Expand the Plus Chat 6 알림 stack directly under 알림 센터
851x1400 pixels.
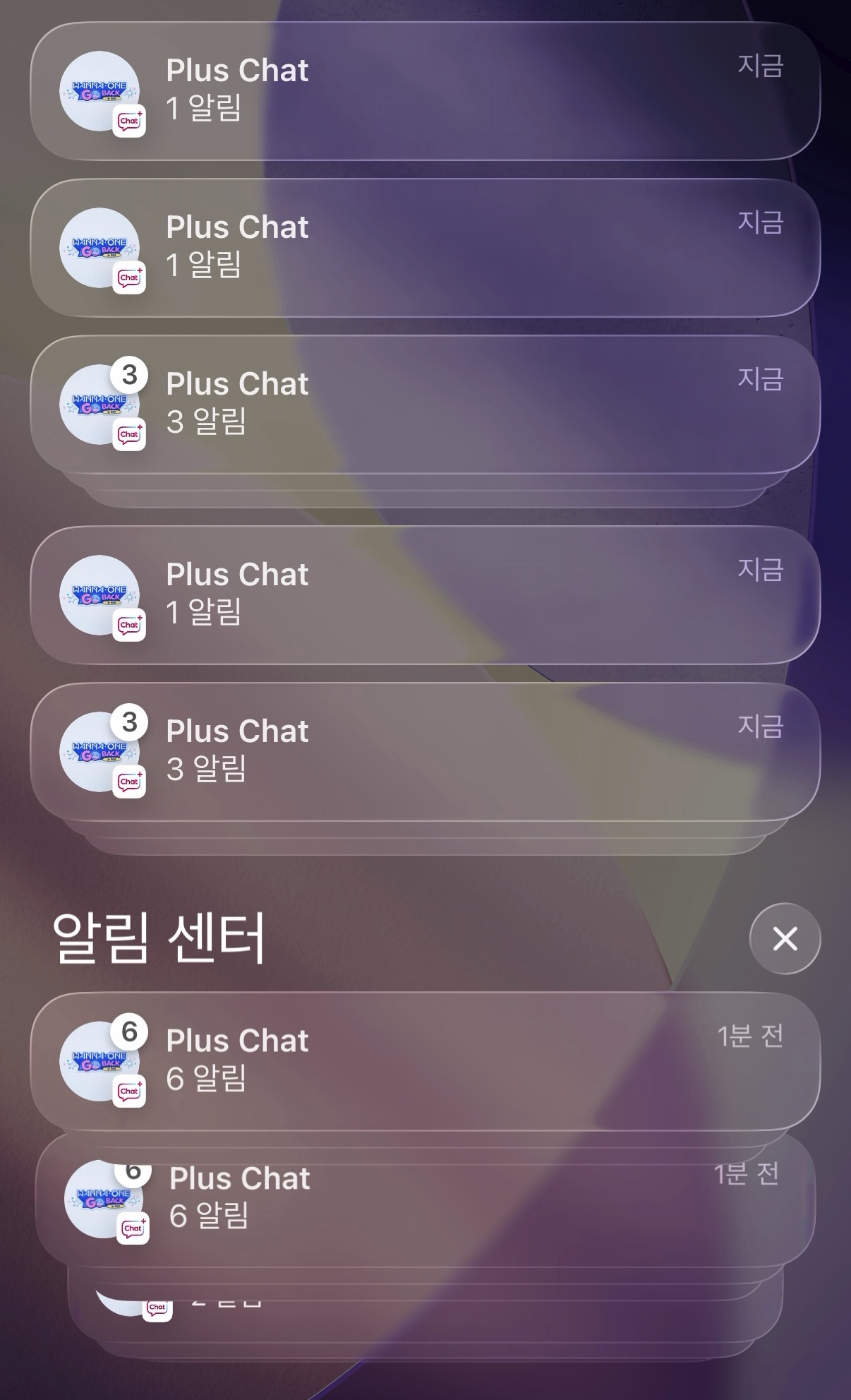pos(425,1060)
